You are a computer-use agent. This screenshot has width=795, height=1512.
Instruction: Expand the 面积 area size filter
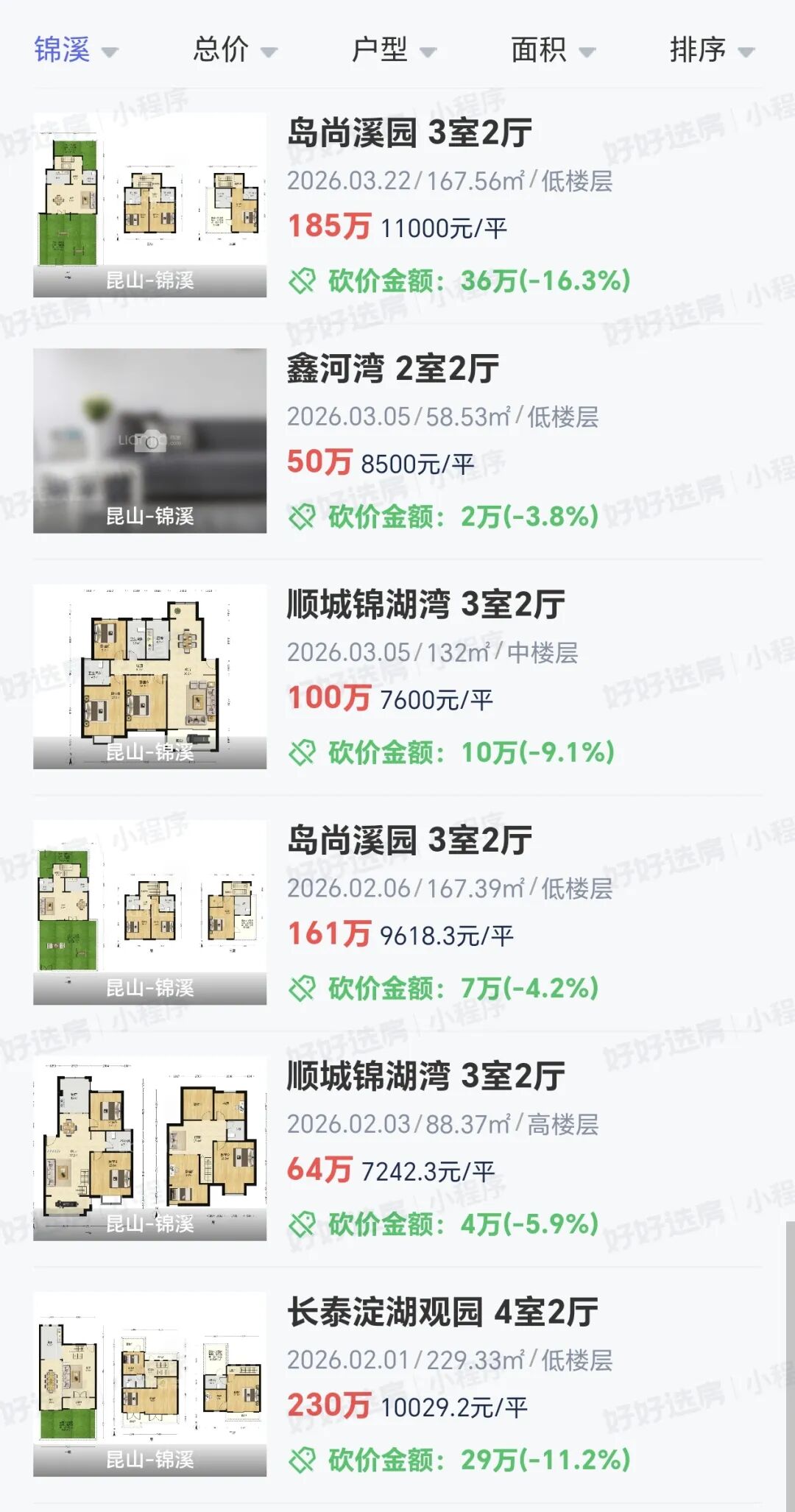tap(552, 50)
